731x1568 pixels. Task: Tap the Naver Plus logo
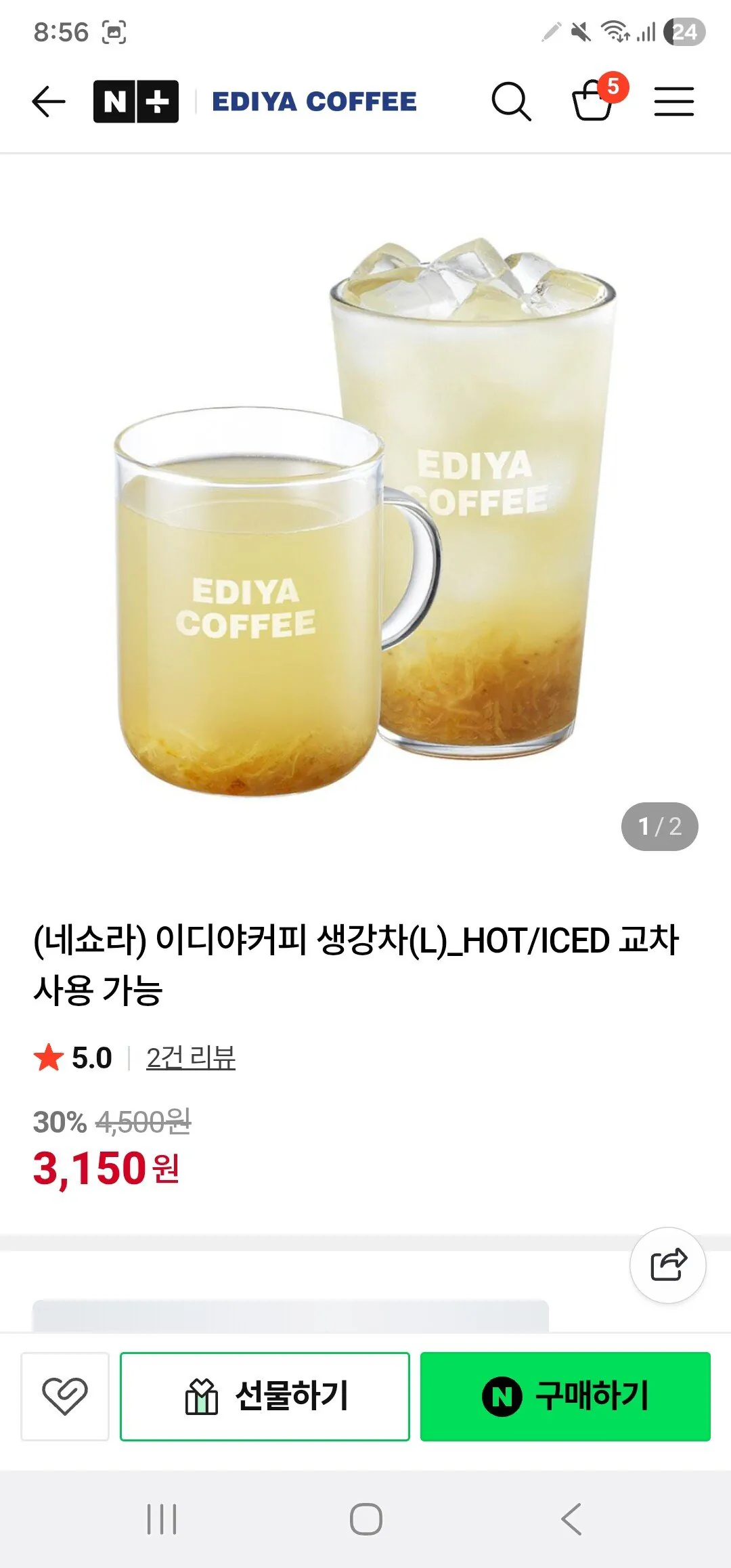(135, 100)
